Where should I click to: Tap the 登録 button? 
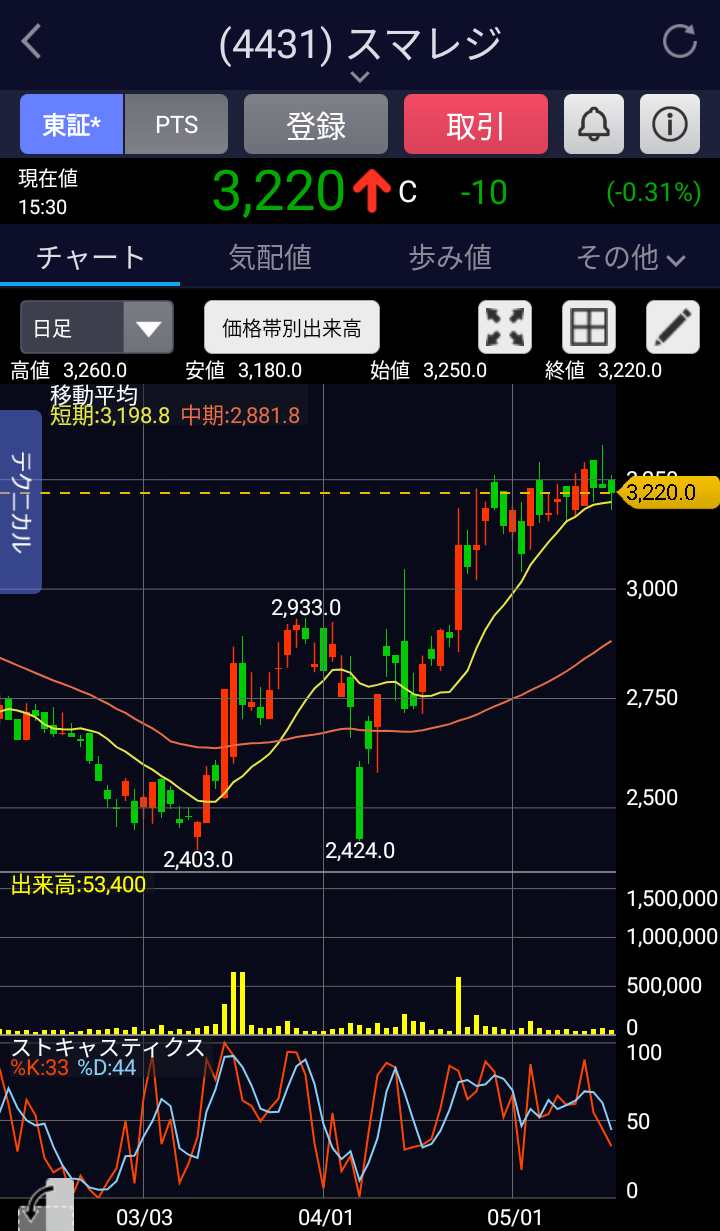point(315,125)
